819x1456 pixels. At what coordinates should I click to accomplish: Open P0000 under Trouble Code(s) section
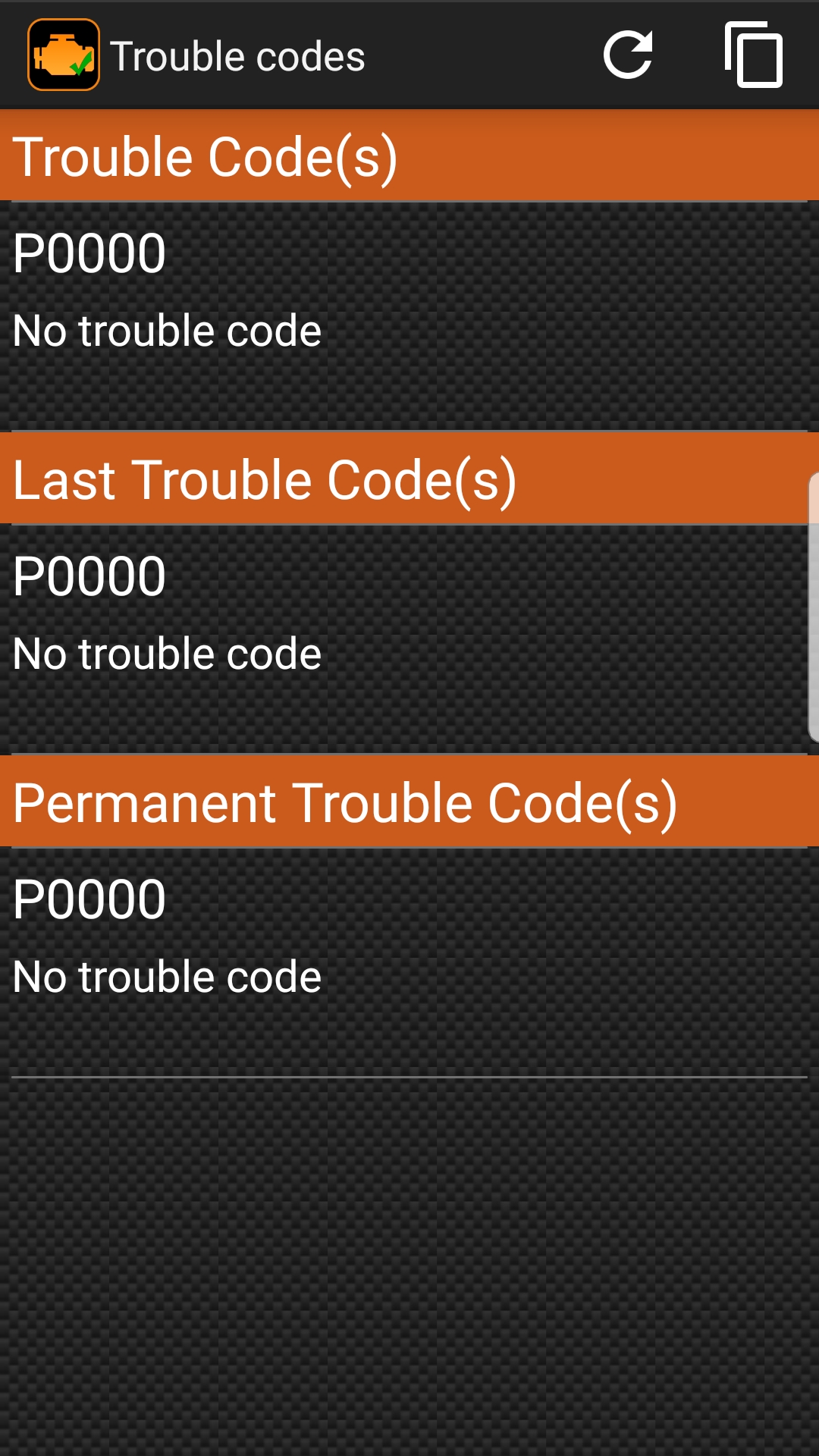point(409,315)
